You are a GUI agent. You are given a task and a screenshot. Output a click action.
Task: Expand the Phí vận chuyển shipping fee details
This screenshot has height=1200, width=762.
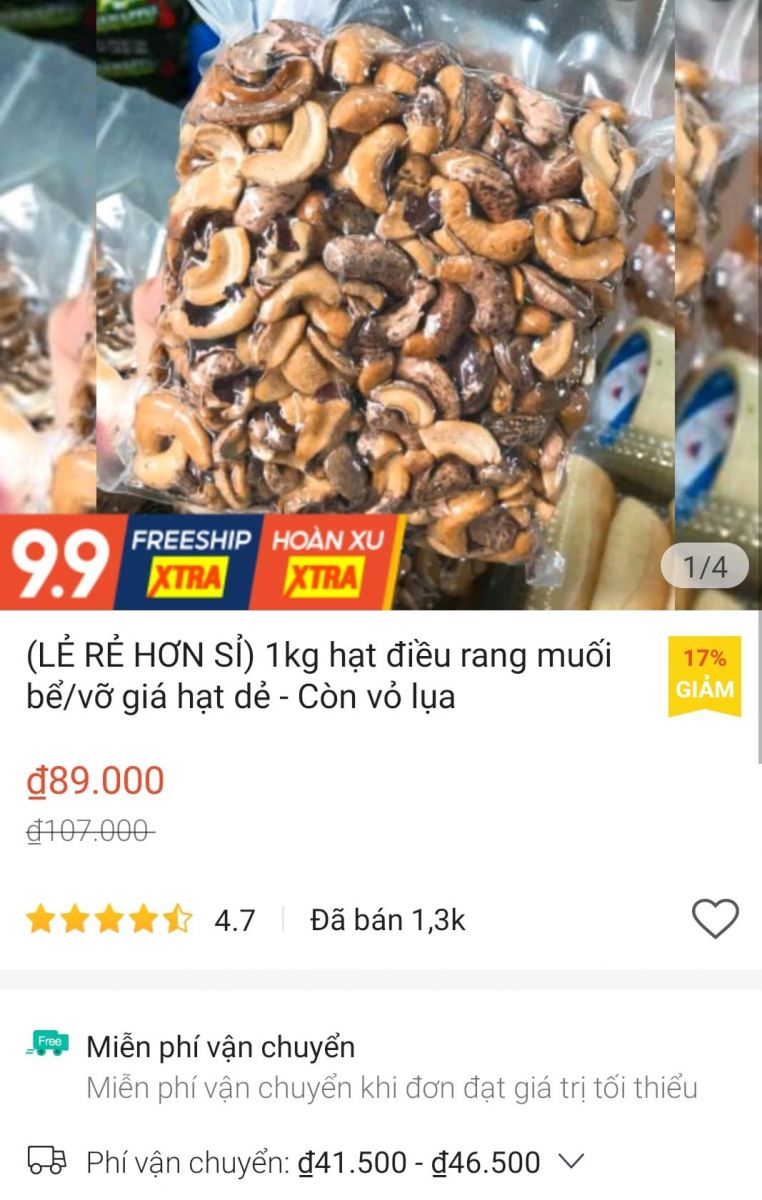[x=571, y=1162]
